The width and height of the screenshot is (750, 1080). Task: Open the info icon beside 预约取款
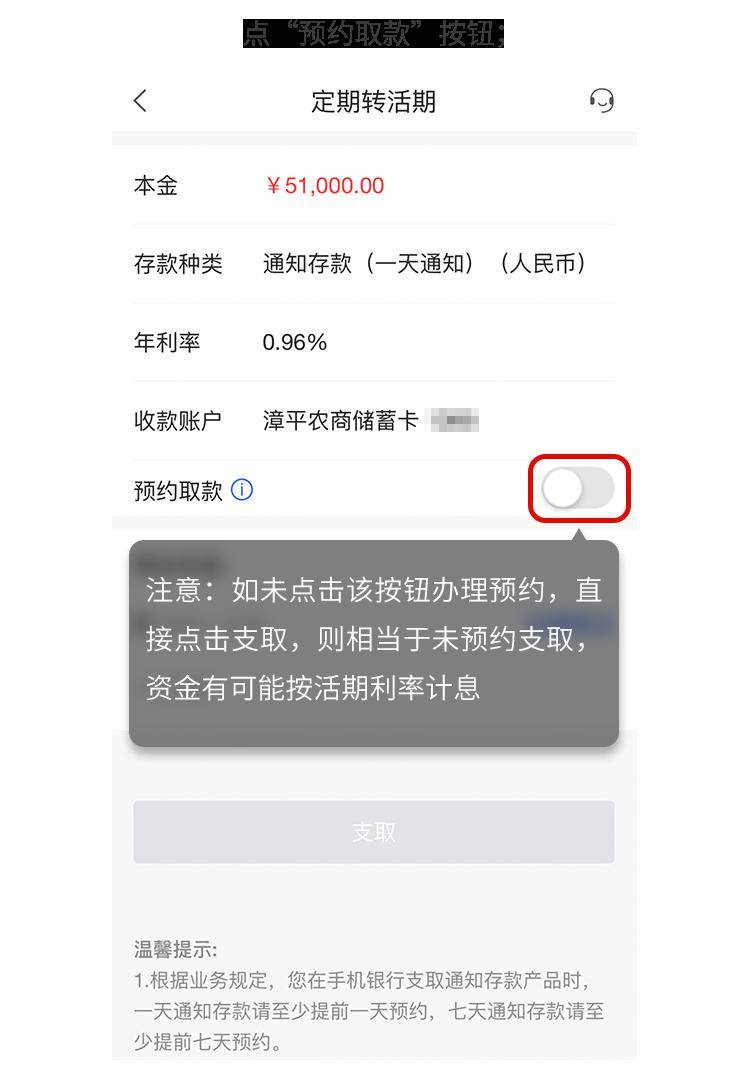[x=242, y=490]
